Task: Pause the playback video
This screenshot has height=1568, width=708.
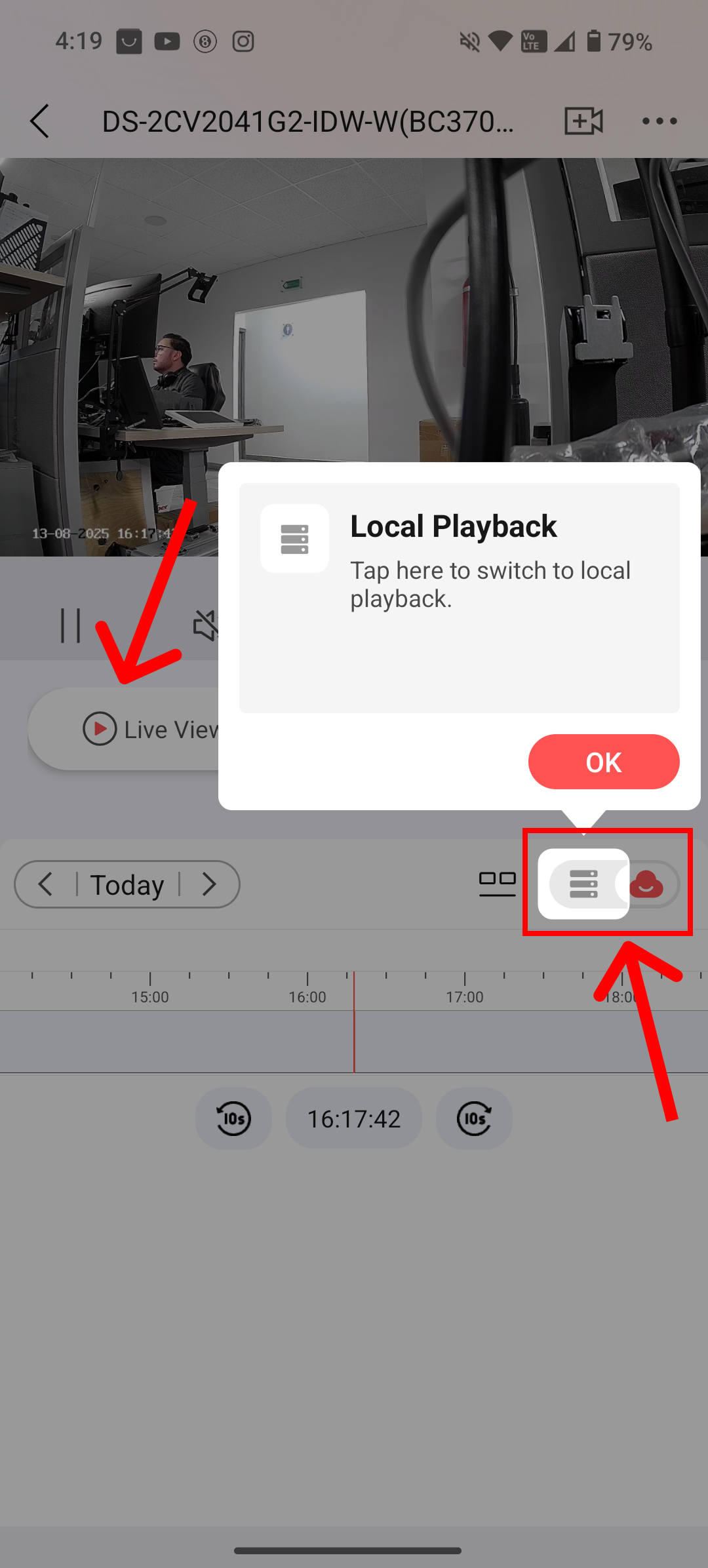Action: [x=70, y=625]
